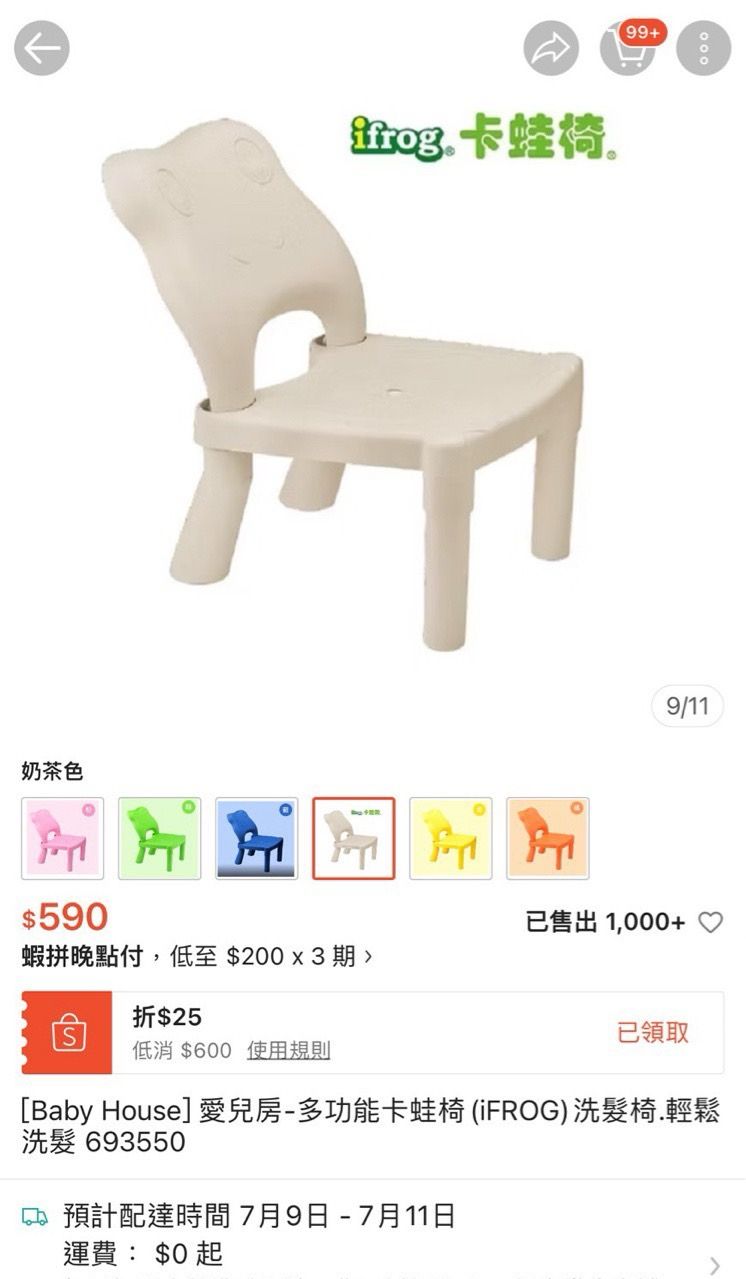Add this item to favorites with heart
Viewport: 746px width, 1279px height.
pyautogui.click(x=710, y=922)
